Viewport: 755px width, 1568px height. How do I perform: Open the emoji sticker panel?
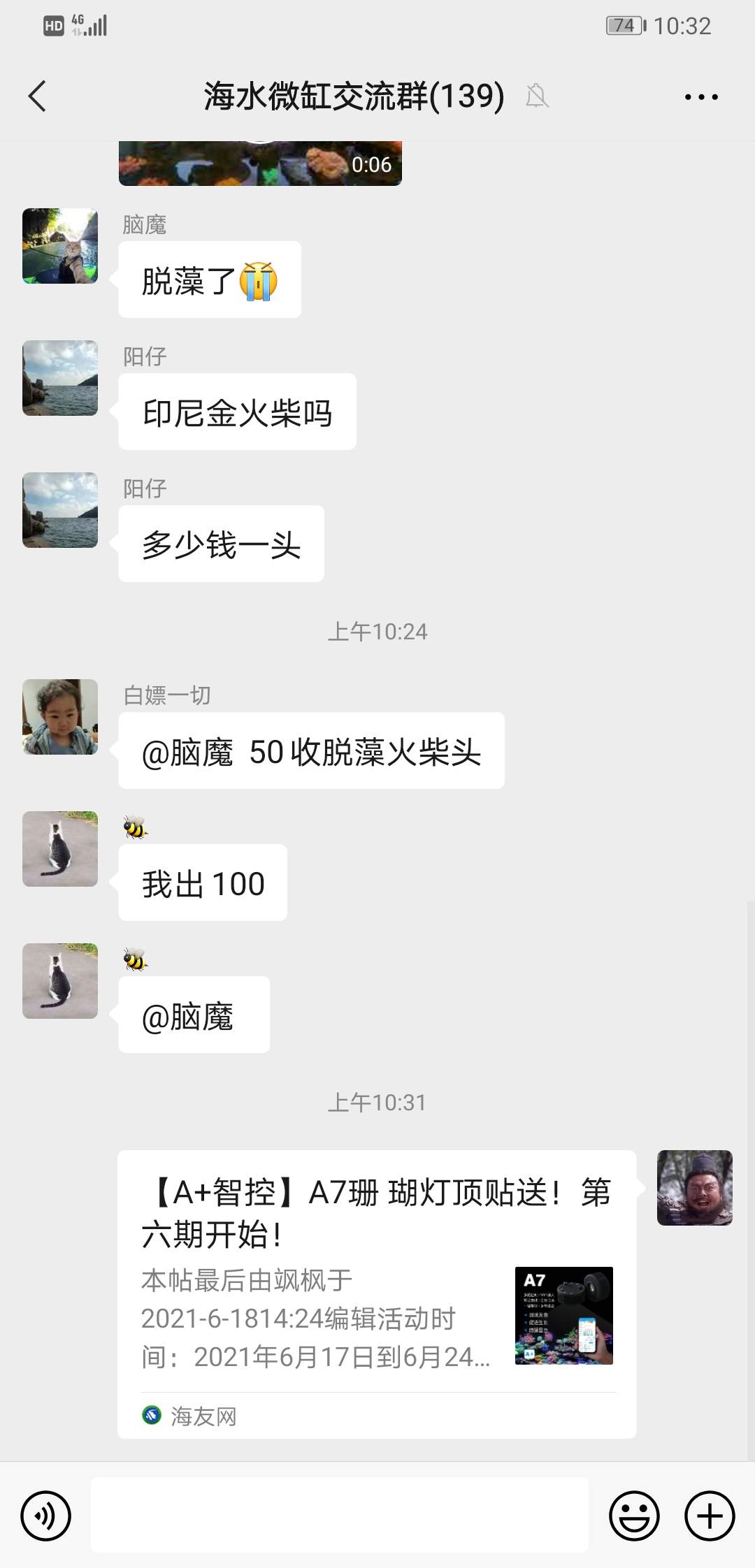634,1516
